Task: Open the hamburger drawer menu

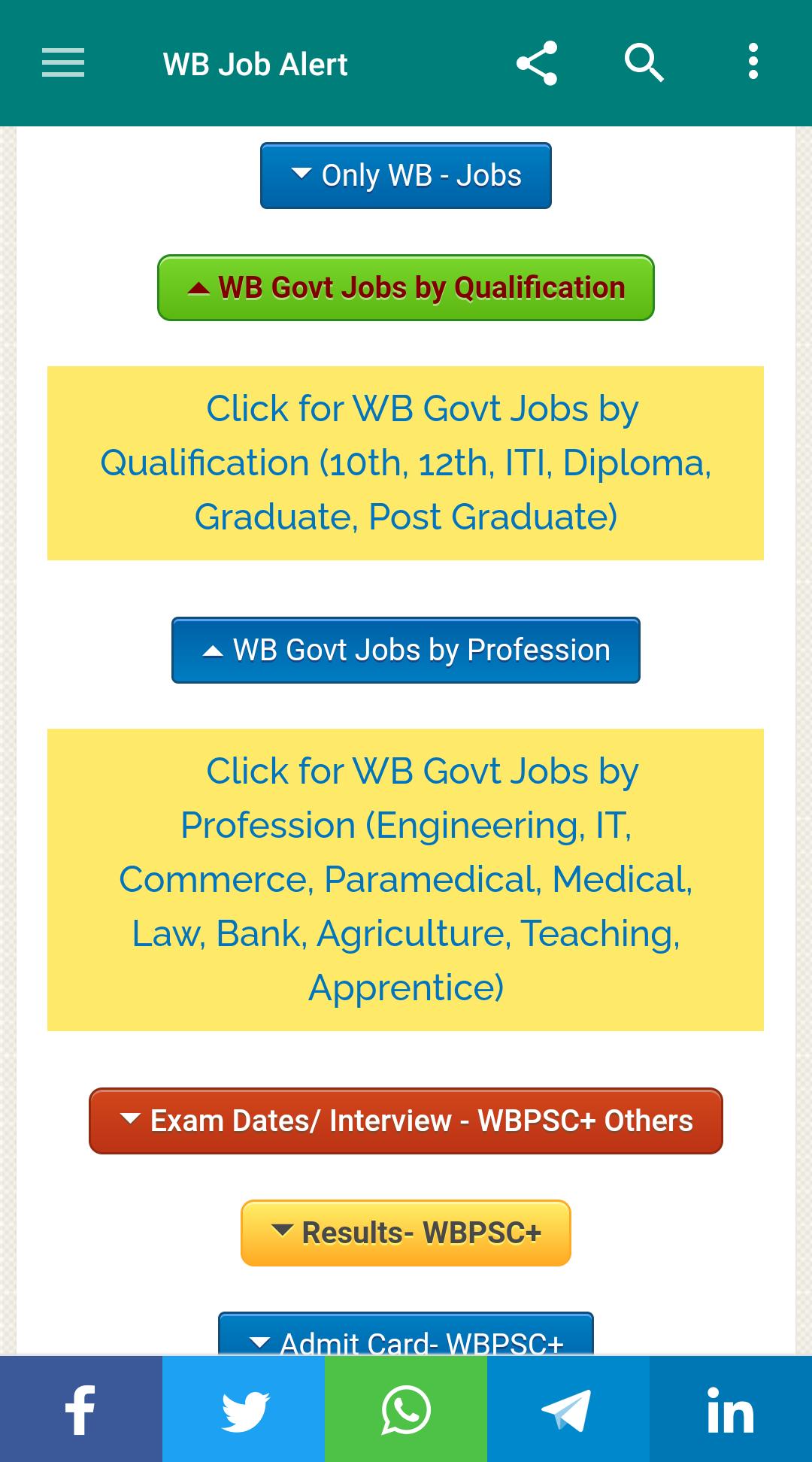Action: (x=63, y=63)
